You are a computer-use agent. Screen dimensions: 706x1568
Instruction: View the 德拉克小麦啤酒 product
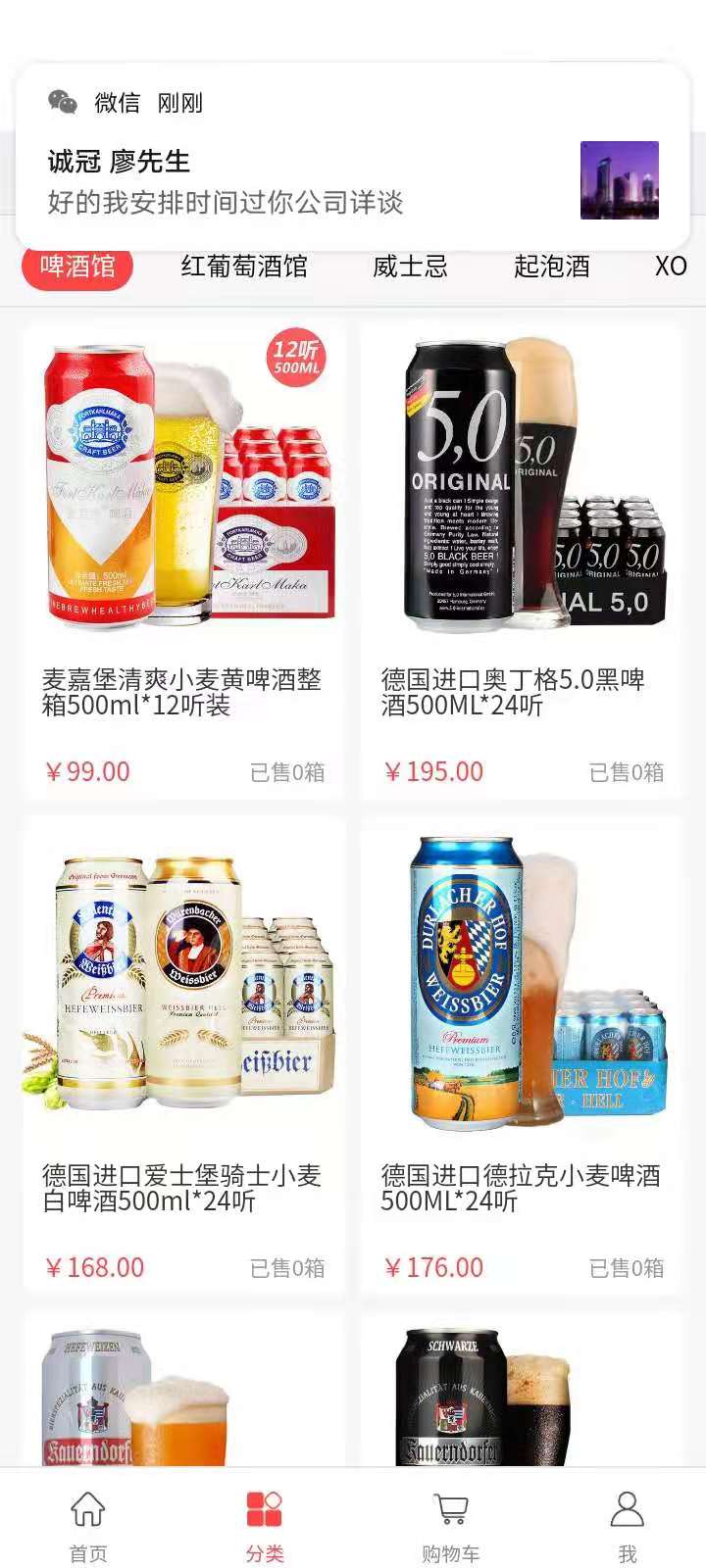(522, 1053)
